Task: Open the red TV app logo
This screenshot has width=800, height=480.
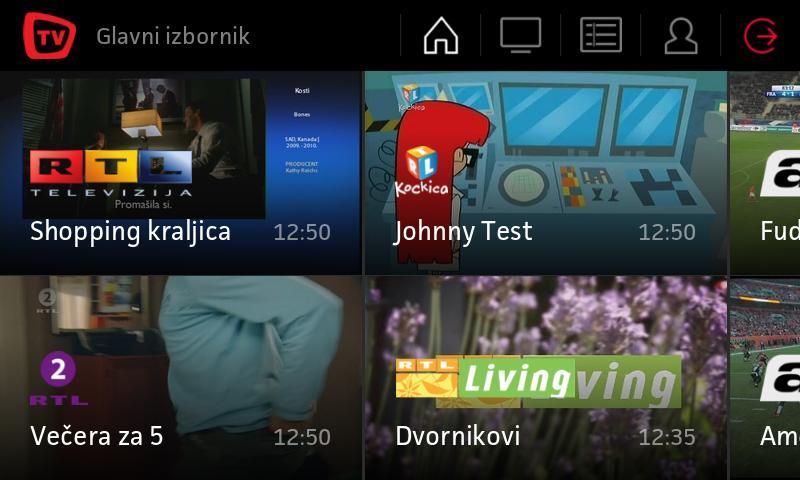Action: pos(49,37)
